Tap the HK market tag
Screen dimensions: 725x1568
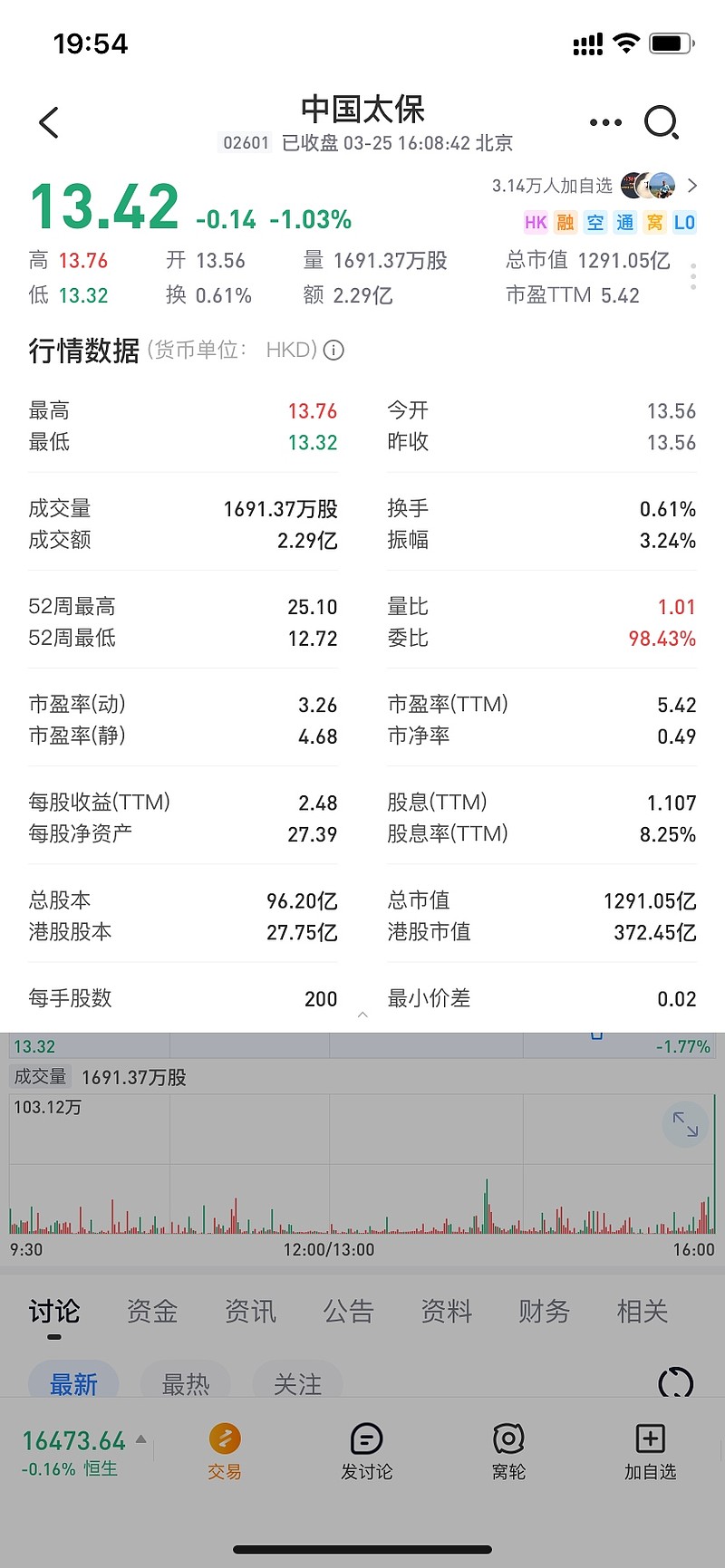pyautogui.click(x=536, y=222)
